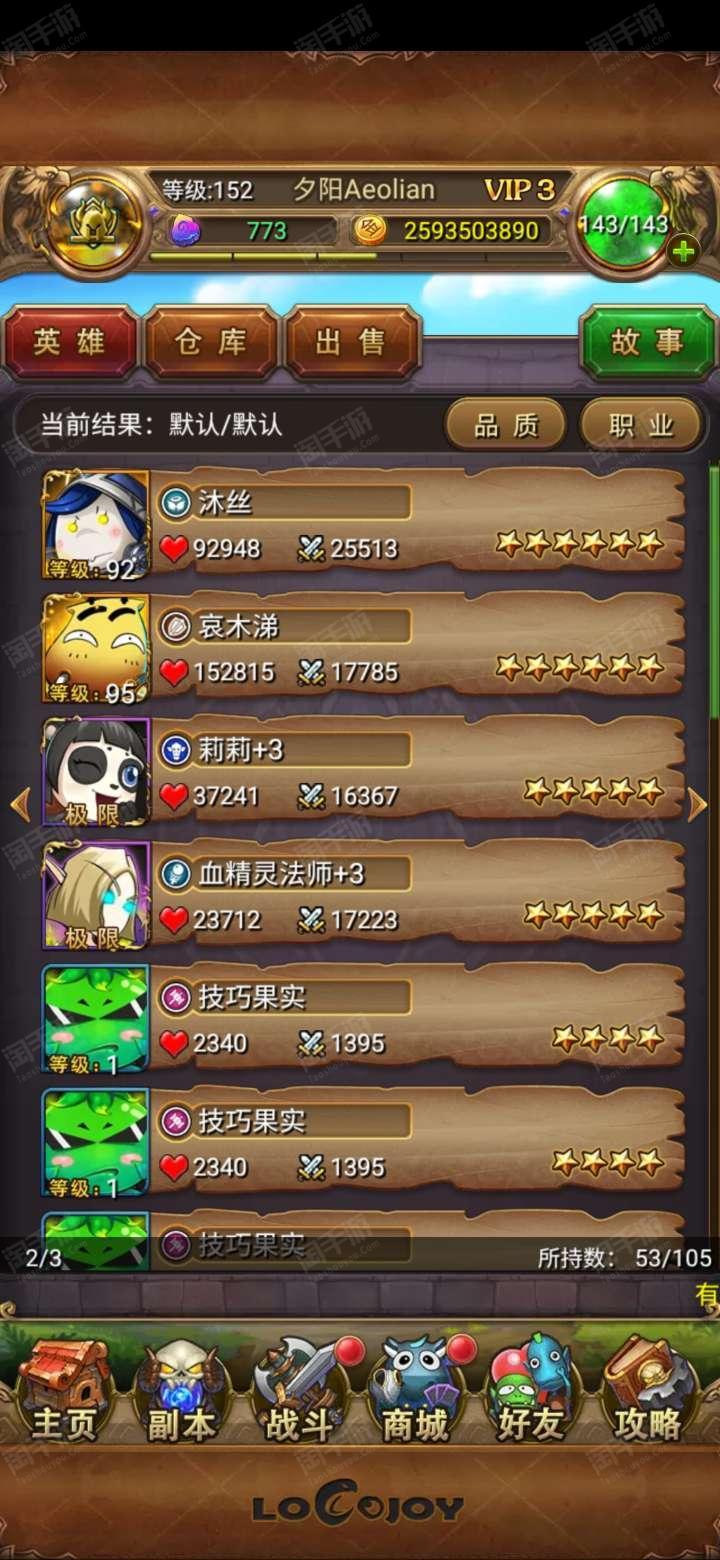Open the 出售 tab
Screen dimensions: 720x1560
tap(351, 343)
